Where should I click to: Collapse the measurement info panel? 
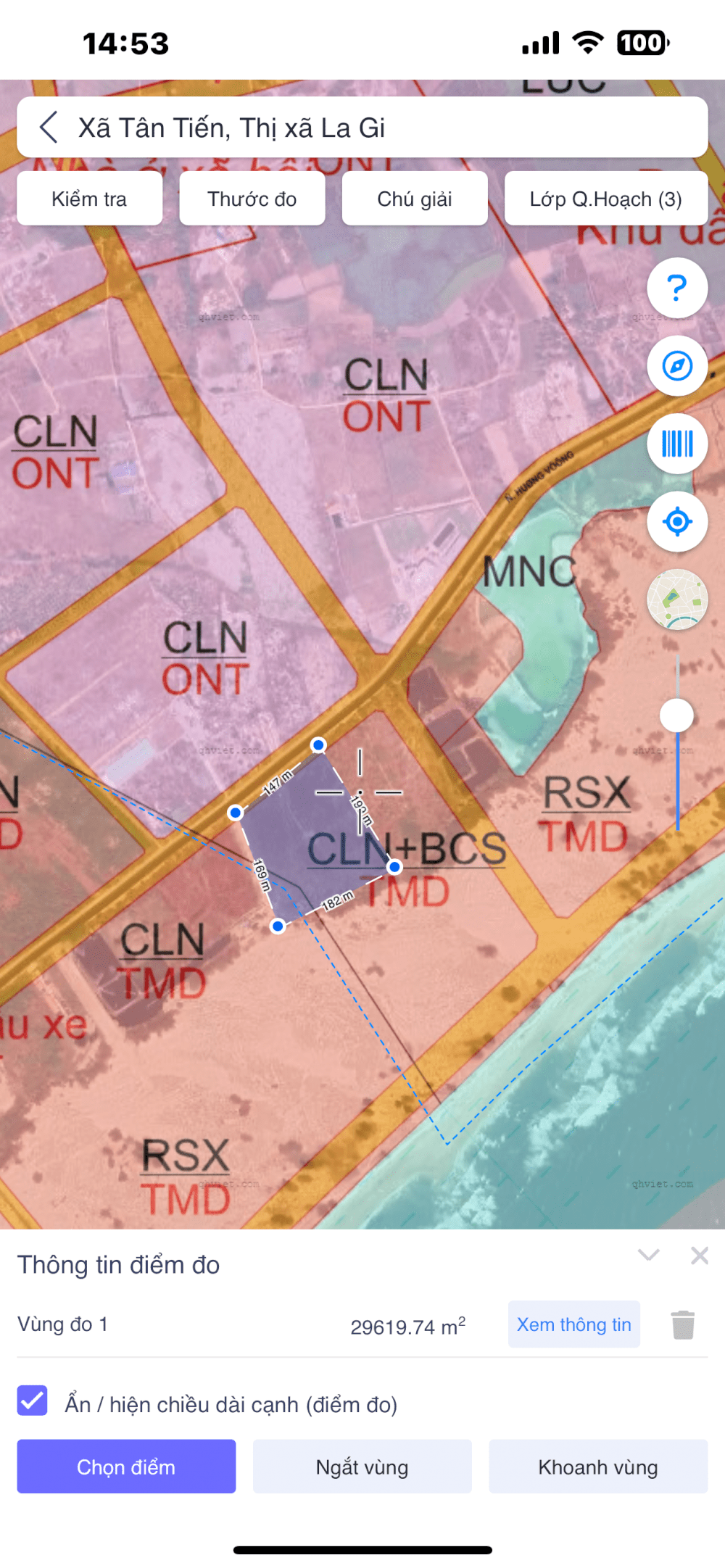pos(649,1255)
